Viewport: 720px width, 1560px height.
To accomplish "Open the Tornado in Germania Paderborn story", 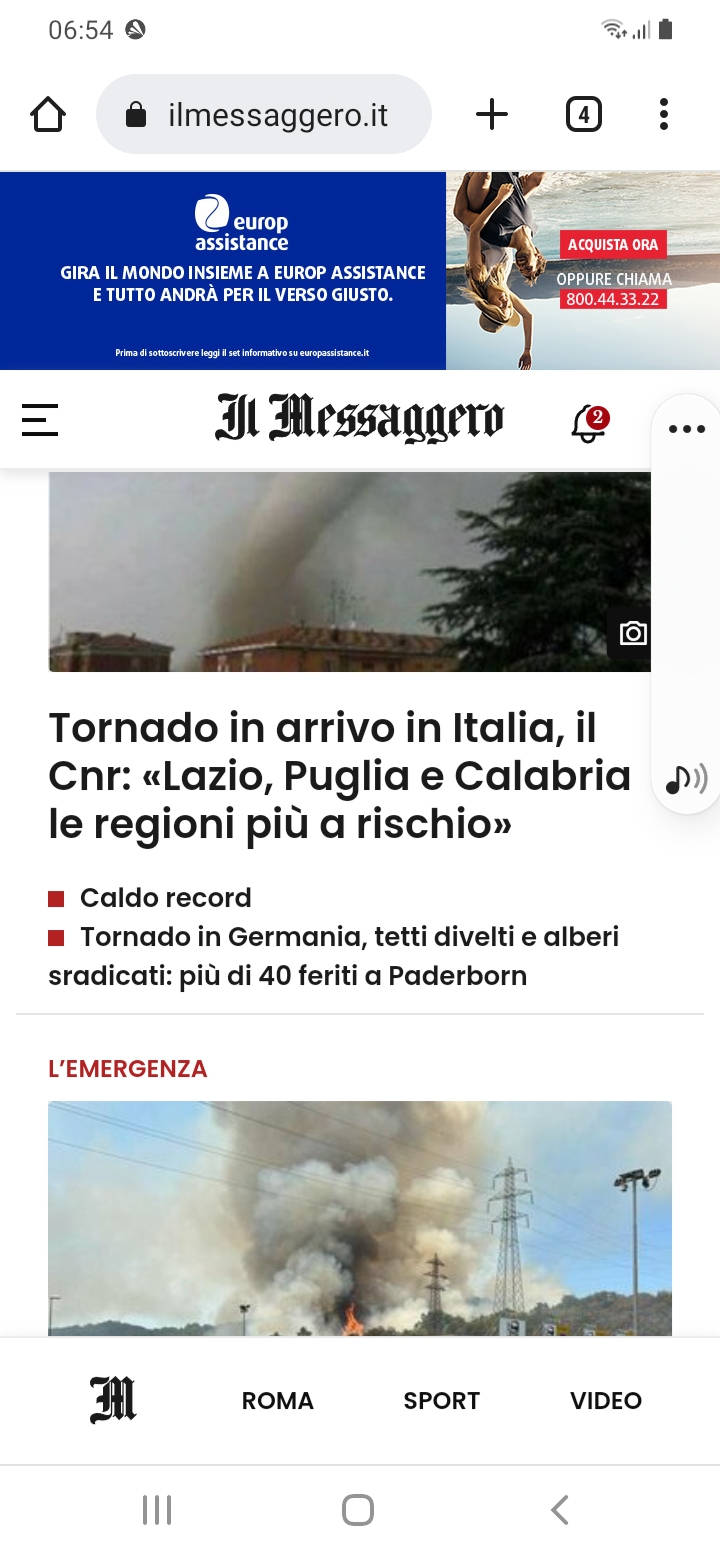I will [334, 956].
